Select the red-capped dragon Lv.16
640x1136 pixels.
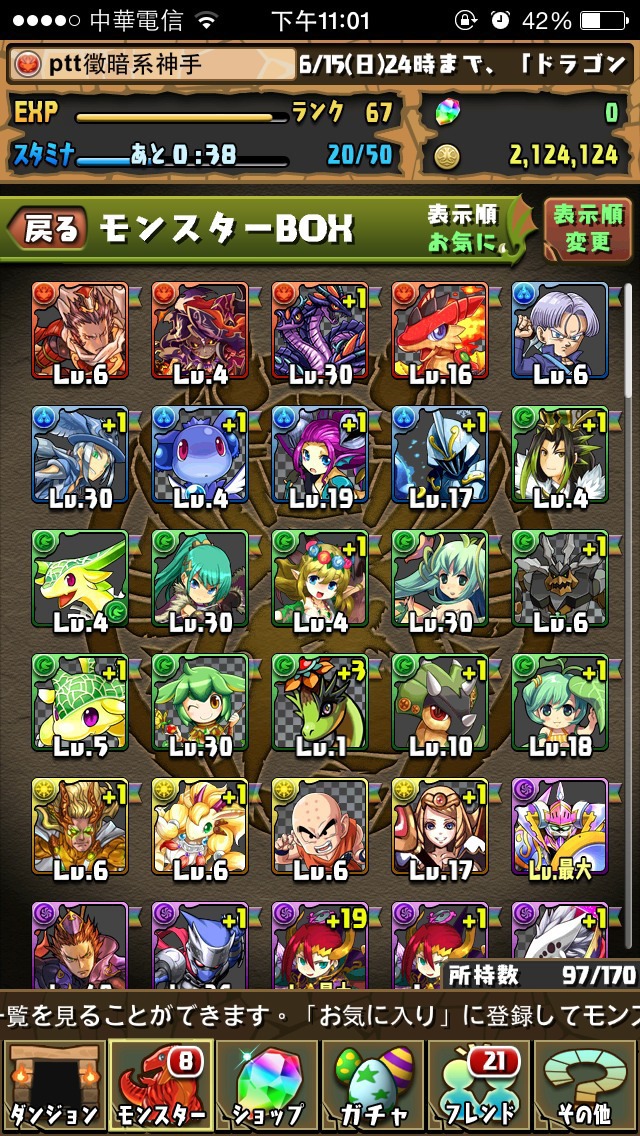440,332
